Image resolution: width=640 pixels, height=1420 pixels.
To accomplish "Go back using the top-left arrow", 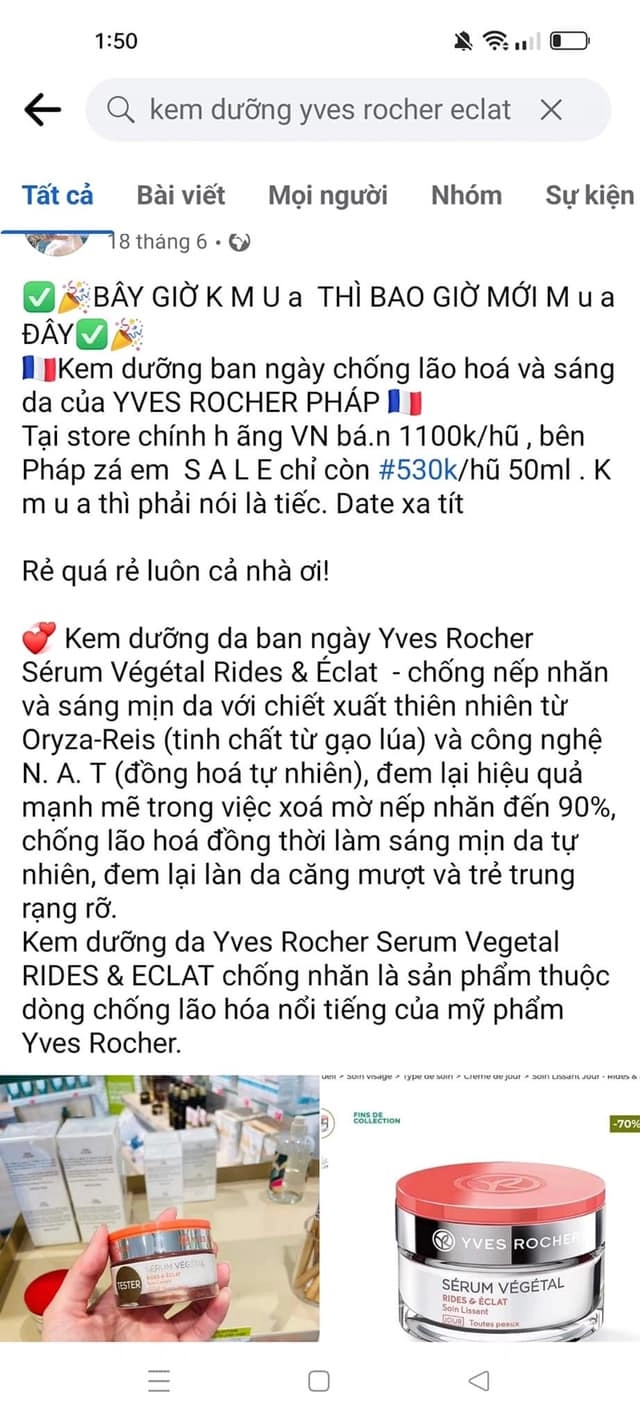I will (42, 110).
